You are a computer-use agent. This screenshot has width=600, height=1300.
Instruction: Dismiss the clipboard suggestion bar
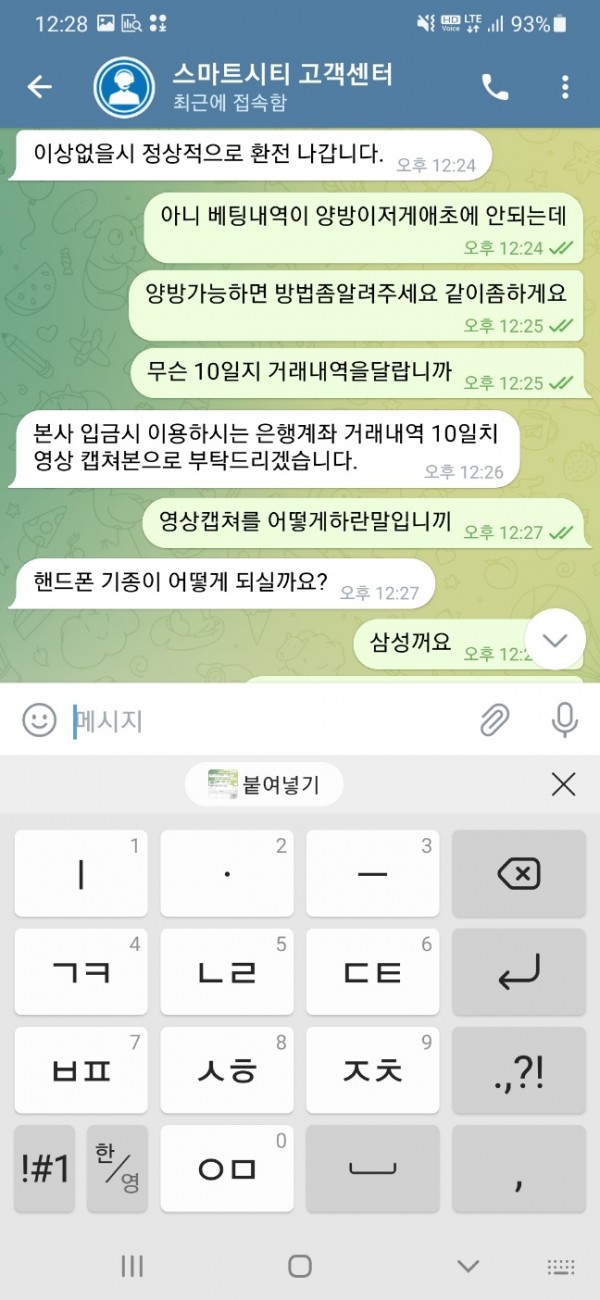563,784
